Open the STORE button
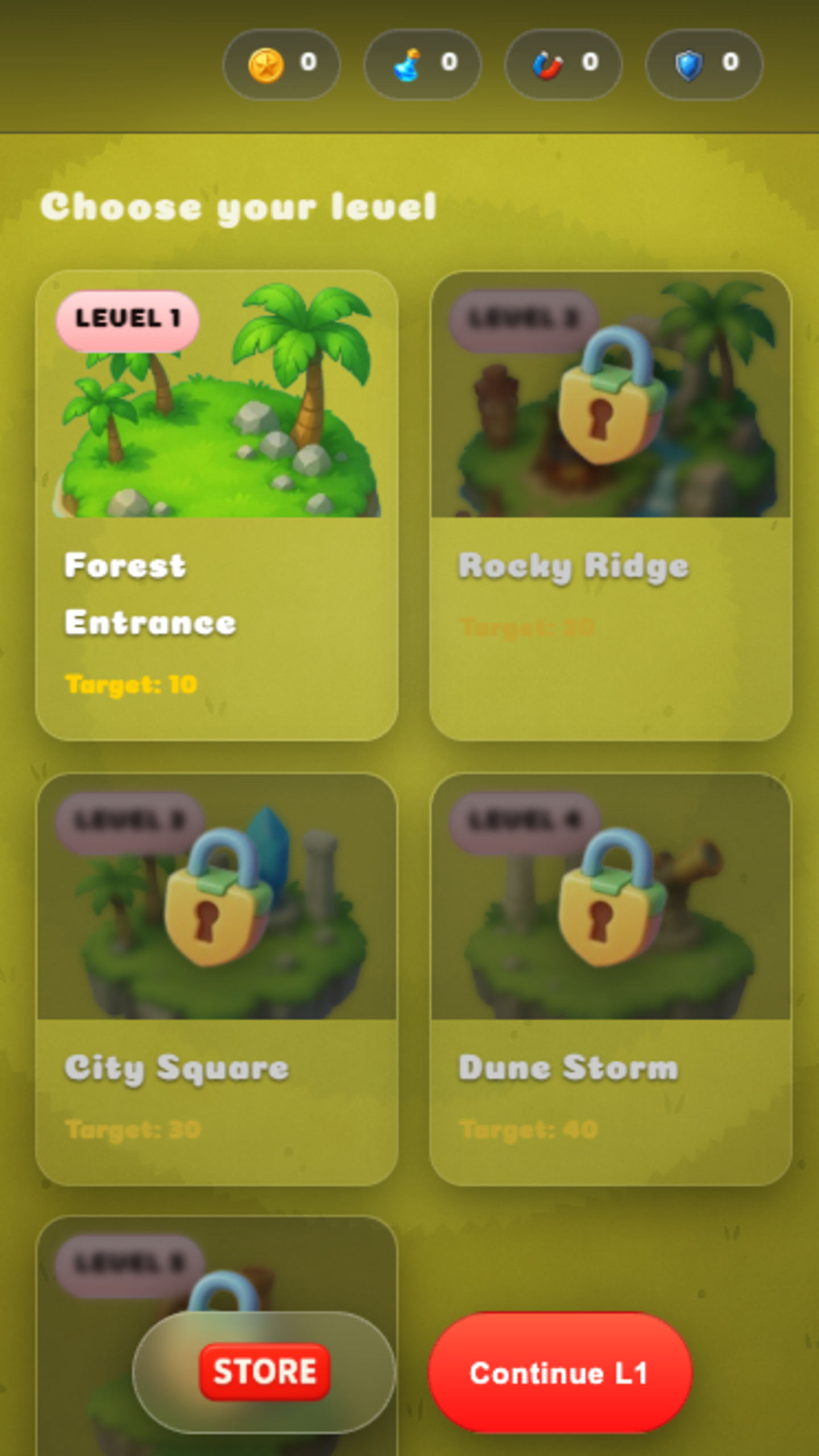 [264, 1371]
